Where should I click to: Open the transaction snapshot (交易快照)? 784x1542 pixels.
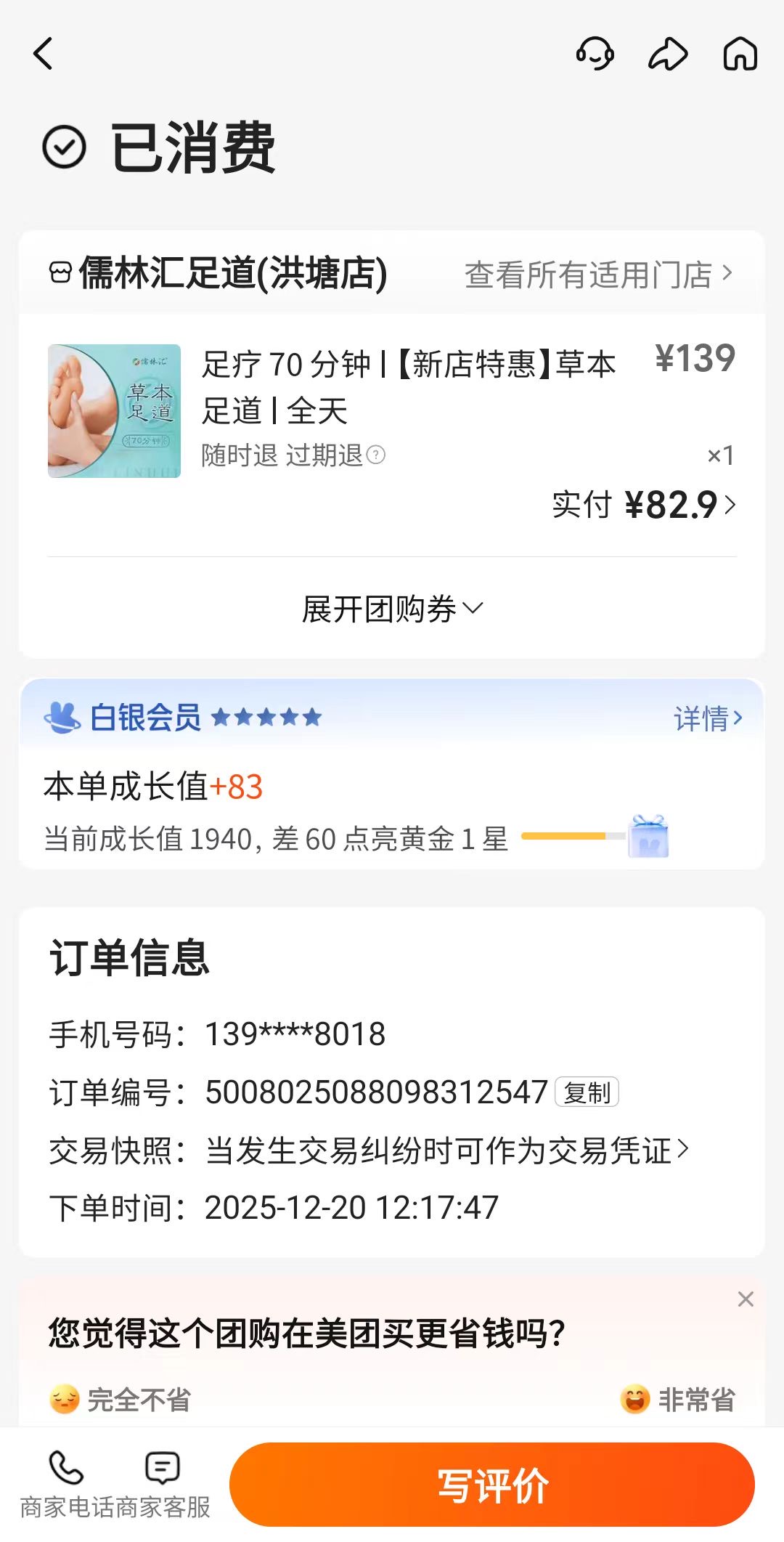pos(446,1151)
